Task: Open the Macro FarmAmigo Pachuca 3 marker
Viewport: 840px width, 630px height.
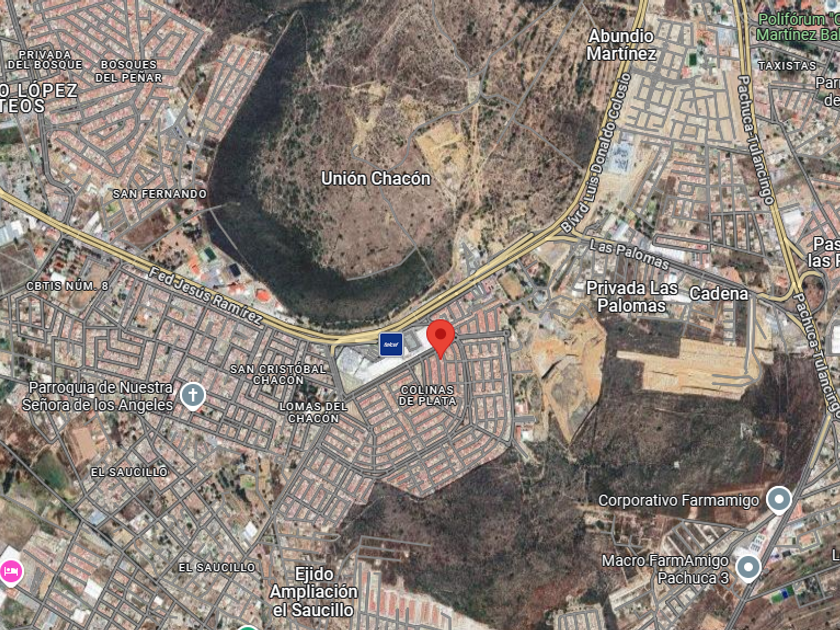Action: click(748, 568)
